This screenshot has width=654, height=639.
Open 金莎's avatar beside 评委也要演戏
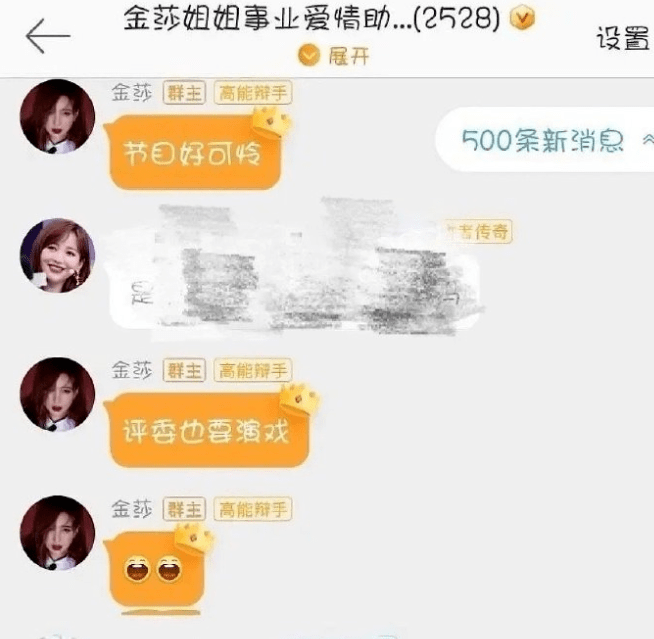(x=58, y=395)
